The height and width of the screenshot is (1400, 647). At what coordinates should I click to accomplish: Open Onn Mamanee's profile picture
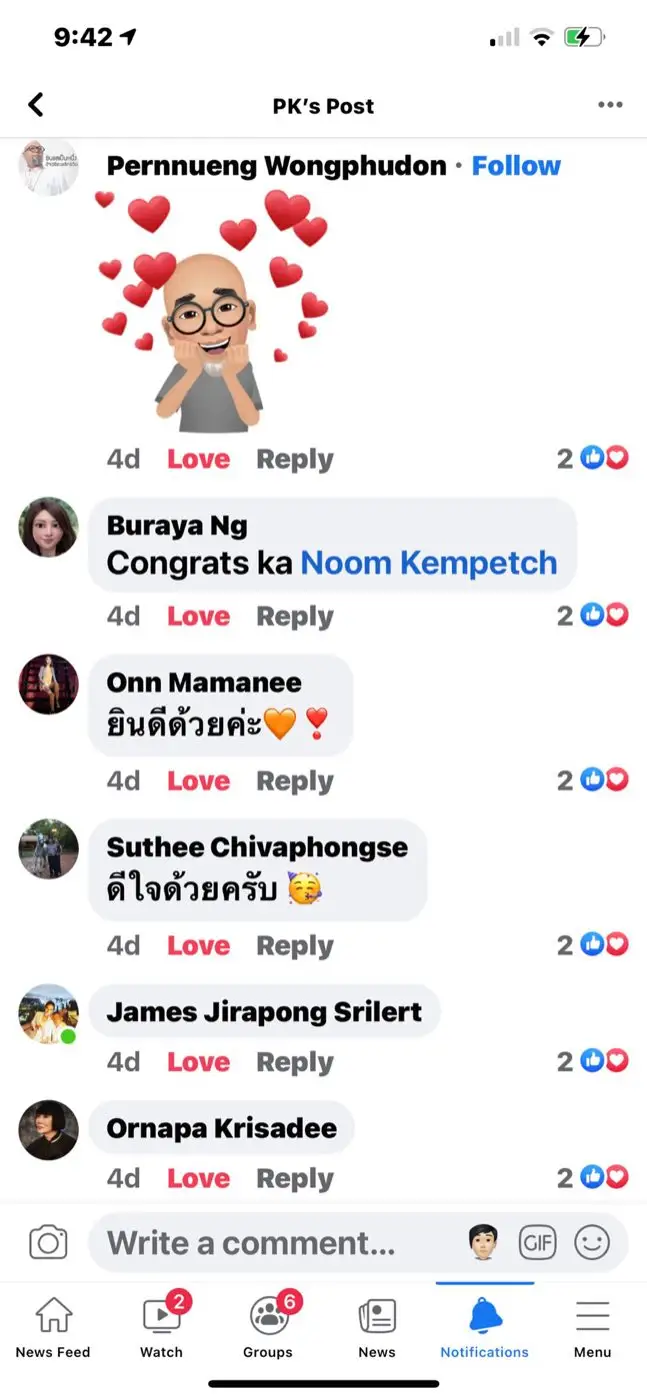pyautogui.click(x=48, y=684)
